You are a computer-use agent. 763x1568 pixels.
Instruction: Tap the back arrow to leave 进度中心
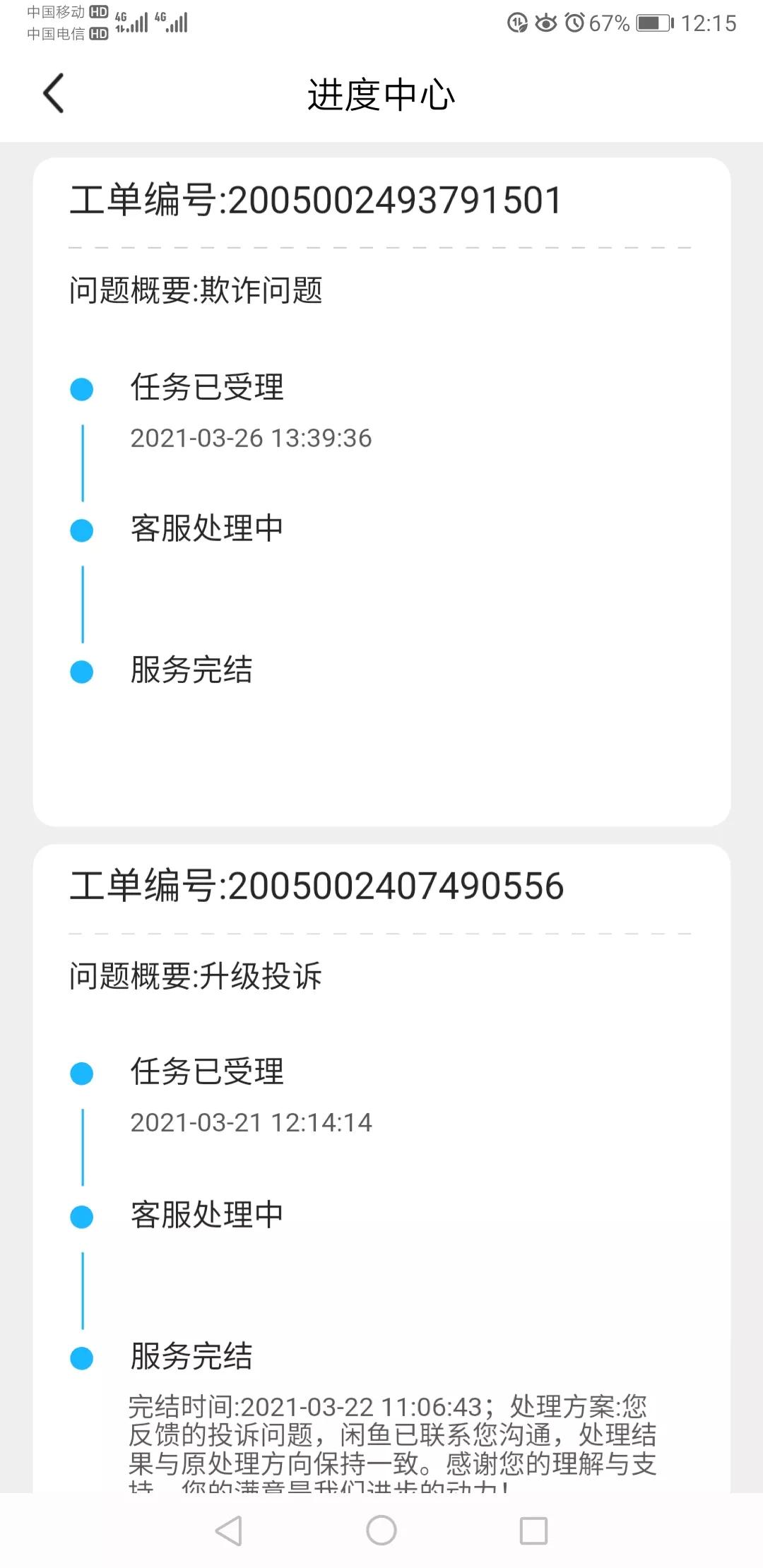(53, 93)
